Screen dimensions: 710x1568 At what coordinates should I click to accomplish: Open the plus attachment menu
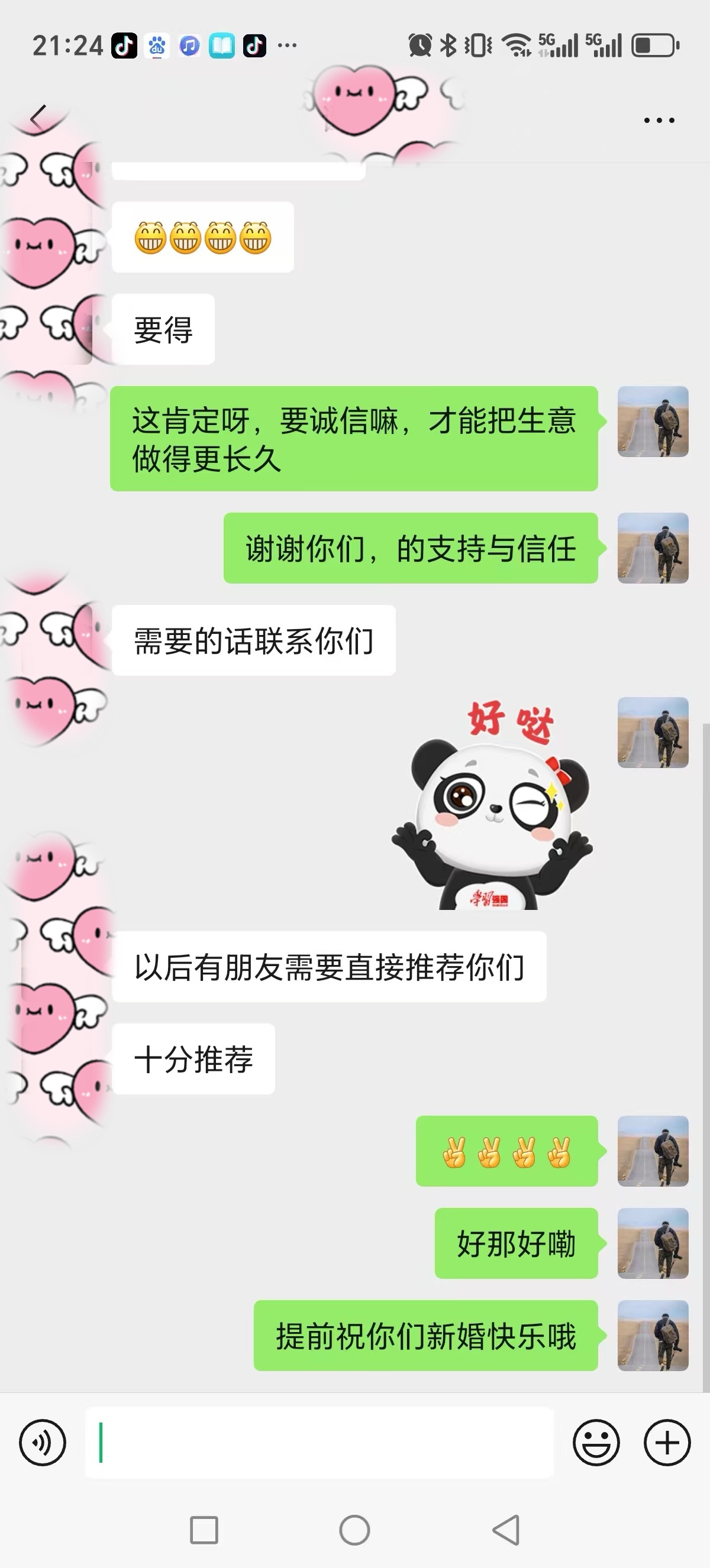click(x=667, y=1442)
